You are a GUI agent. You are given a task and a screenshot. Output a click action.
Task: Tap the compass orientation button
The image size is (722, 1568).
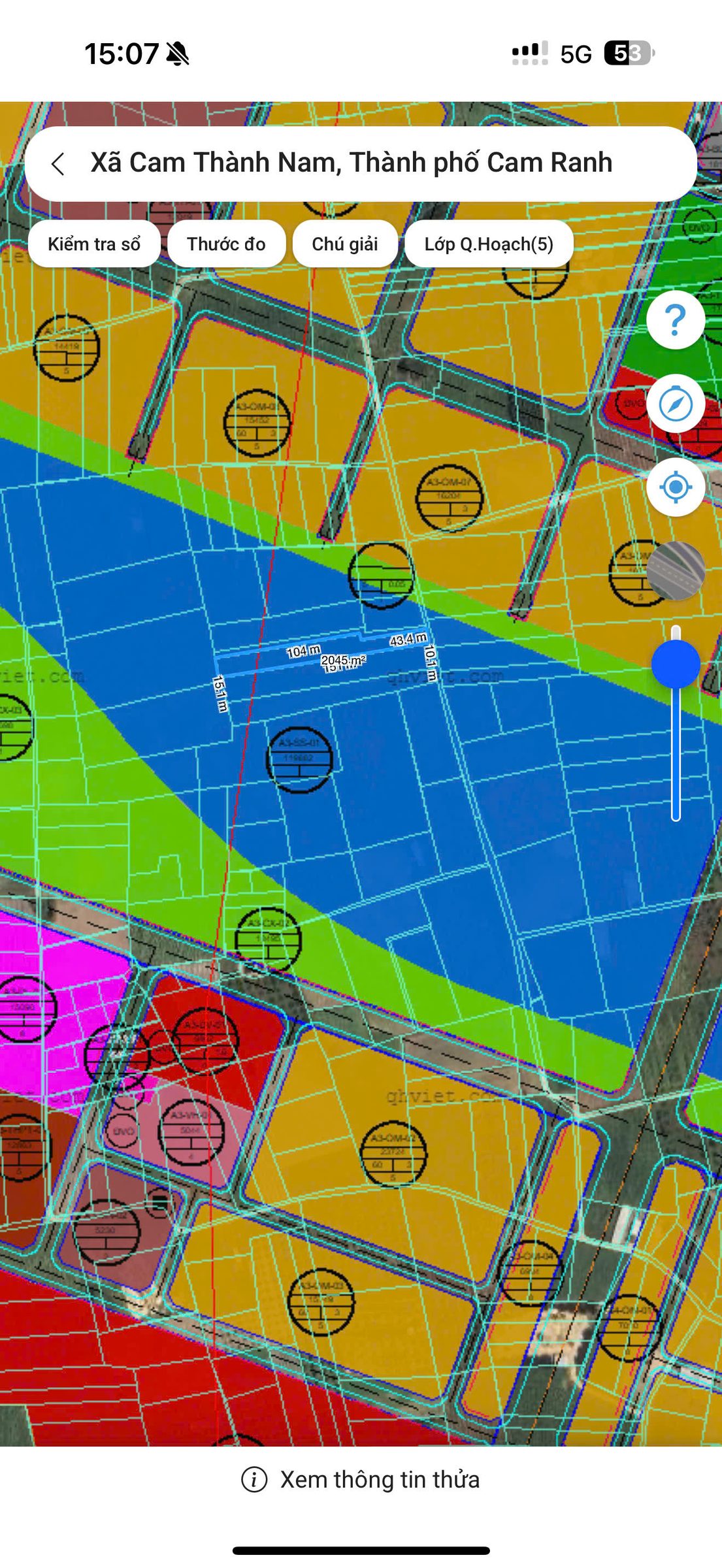676,404
